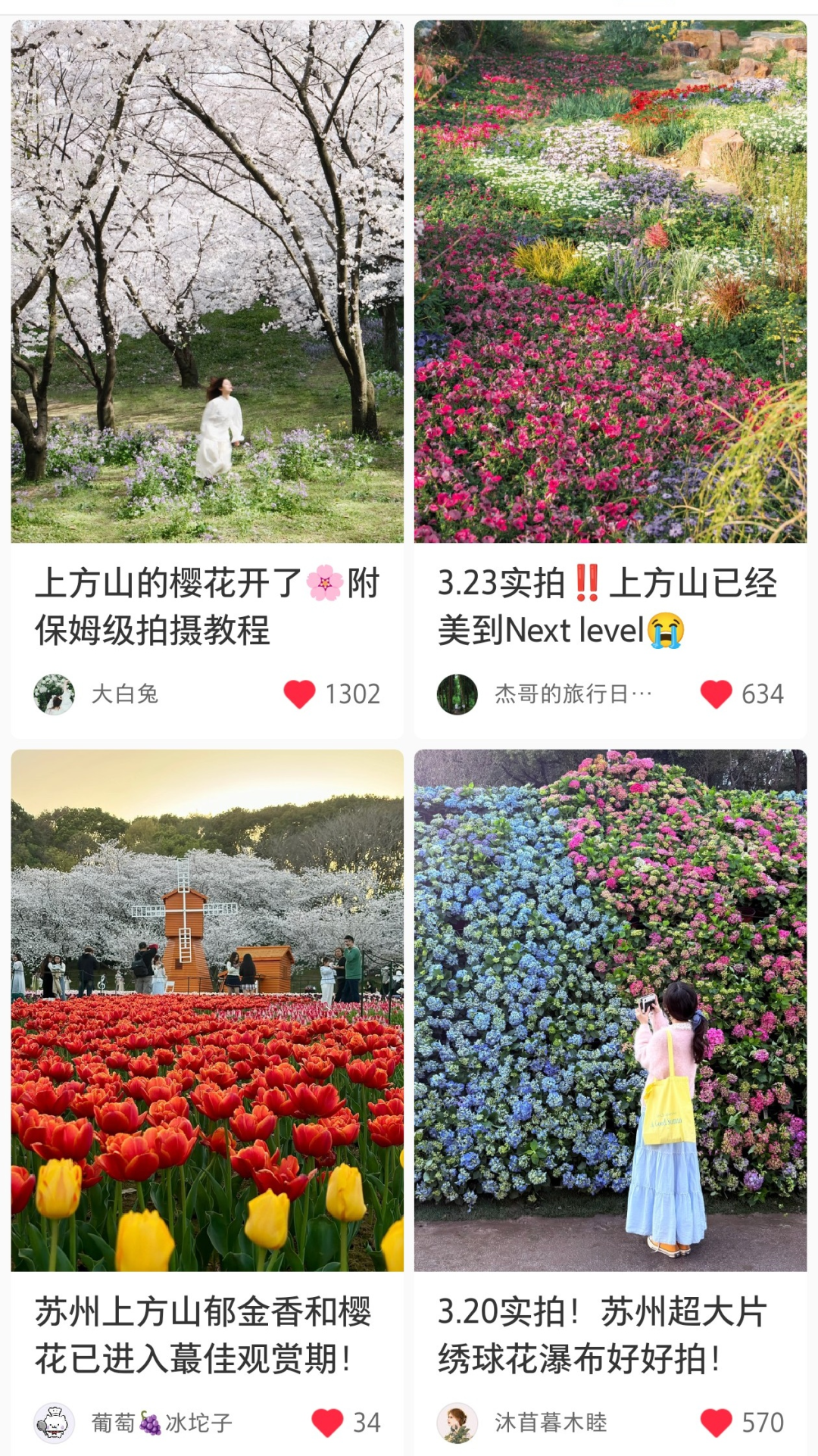The image size is (818, 1456).
Task: Open the 苏州上方山郁金香和樱花 tulip post
Action: pos(207,1010)
